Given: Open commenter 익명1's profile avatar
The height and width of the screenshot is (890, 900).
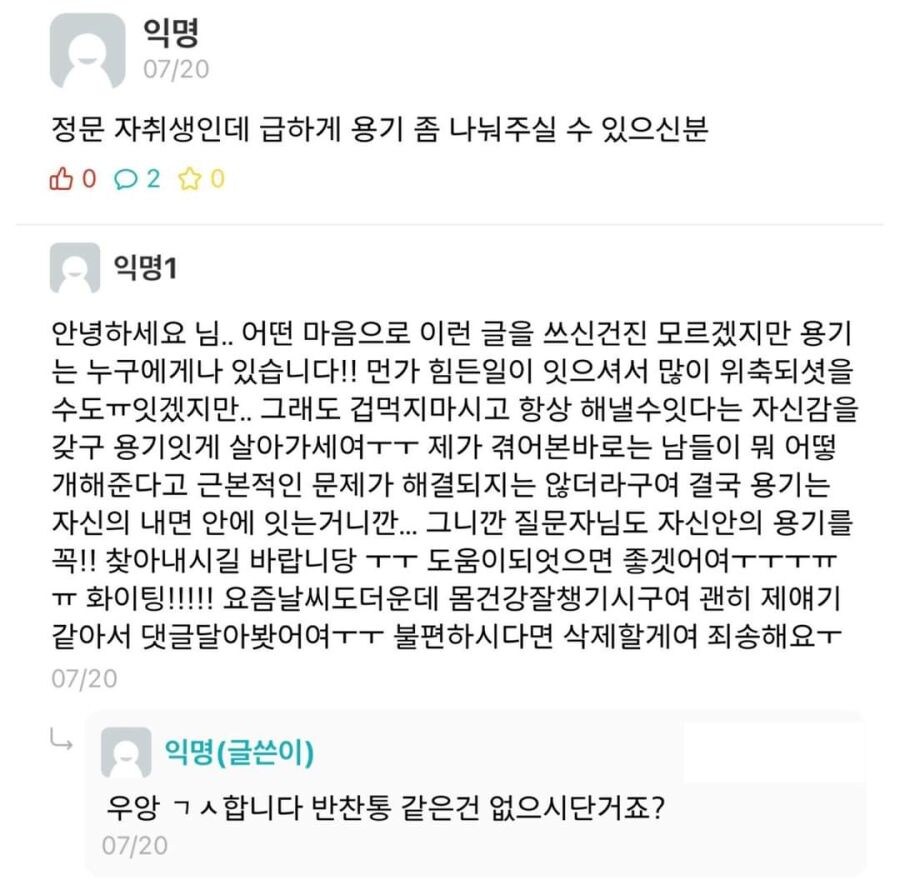Looking at the screenshot, I should (75, 268).
